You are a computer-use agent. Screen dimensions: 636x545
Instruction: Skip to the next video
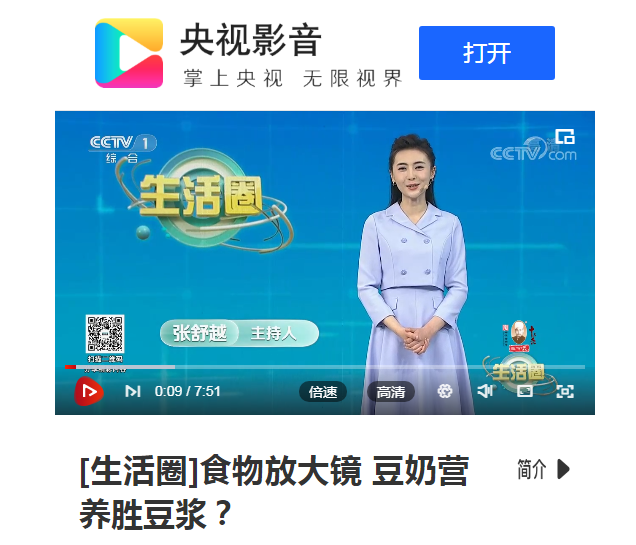[x=132, y=391]
